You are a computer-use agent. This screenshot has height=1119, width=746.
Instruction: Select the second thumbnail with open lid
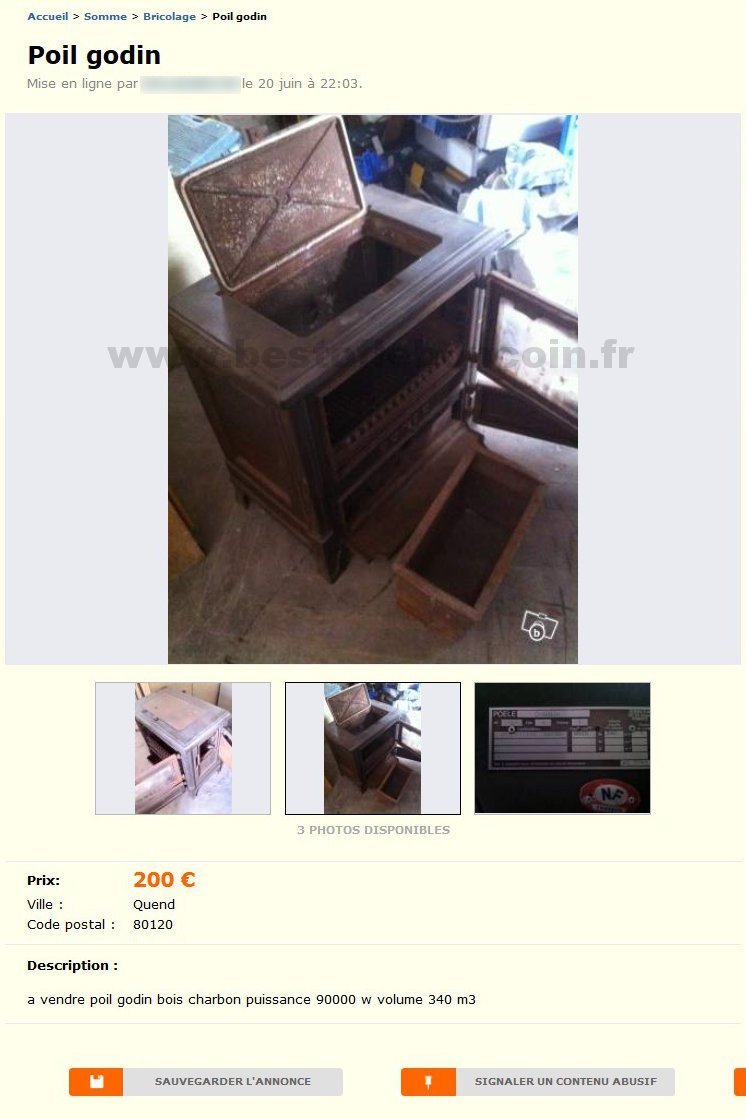tap(372, 748)
